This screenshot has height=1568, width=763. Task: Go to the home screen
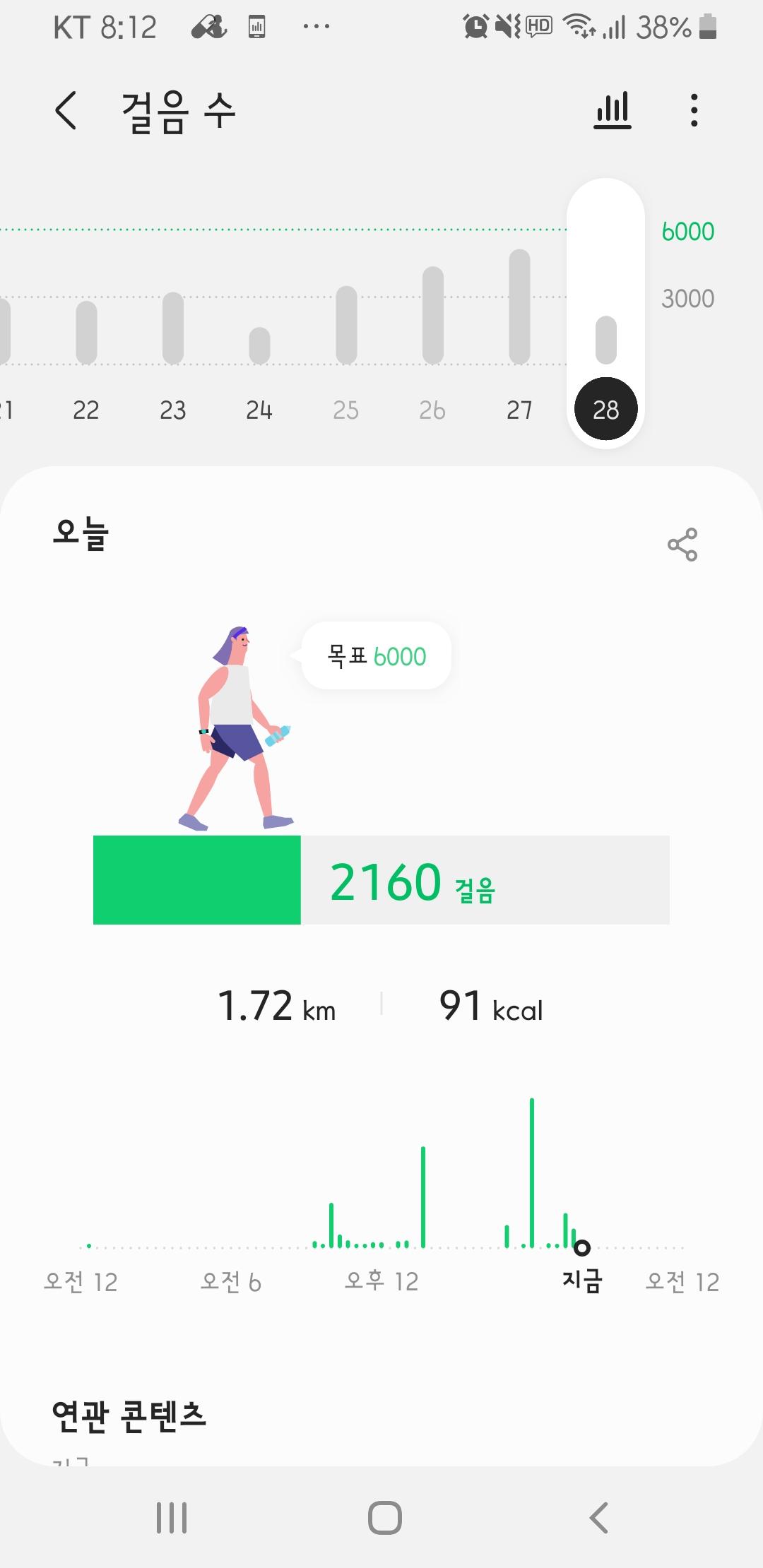[x=385, y=1517]
